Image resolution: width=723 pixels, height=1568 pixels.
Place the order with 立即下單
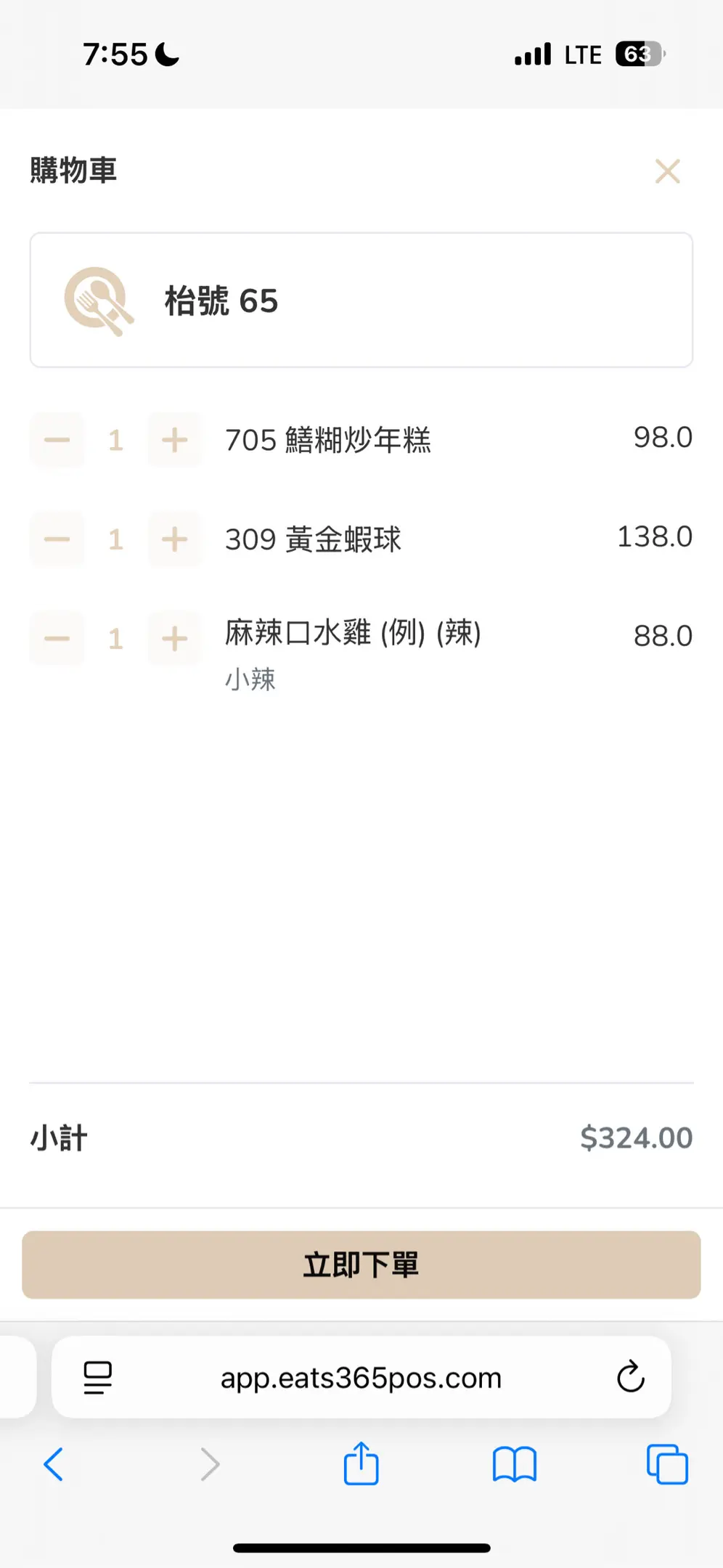[361, 1265]
